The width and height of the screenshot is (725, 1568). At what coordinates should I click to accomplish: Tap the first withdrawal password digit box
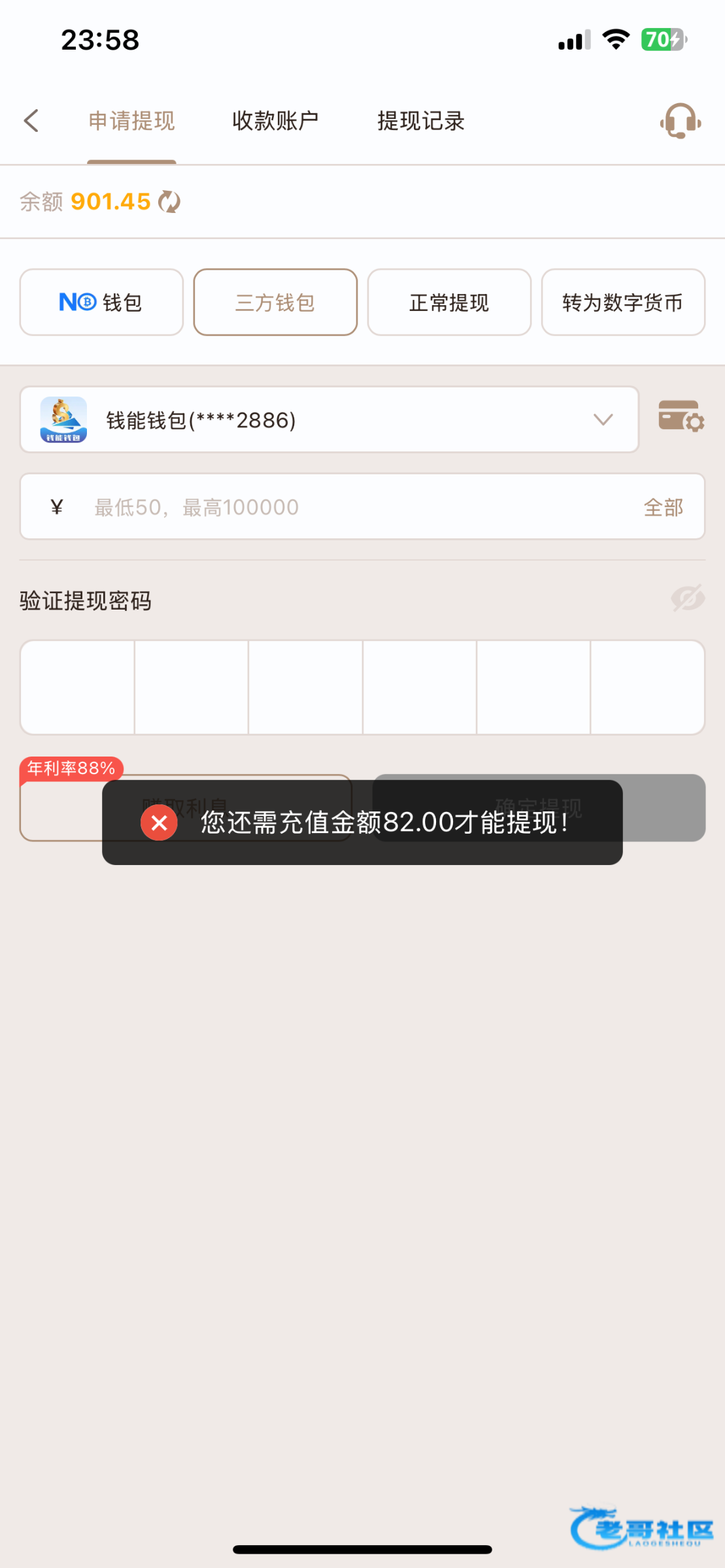coord(77,687)
